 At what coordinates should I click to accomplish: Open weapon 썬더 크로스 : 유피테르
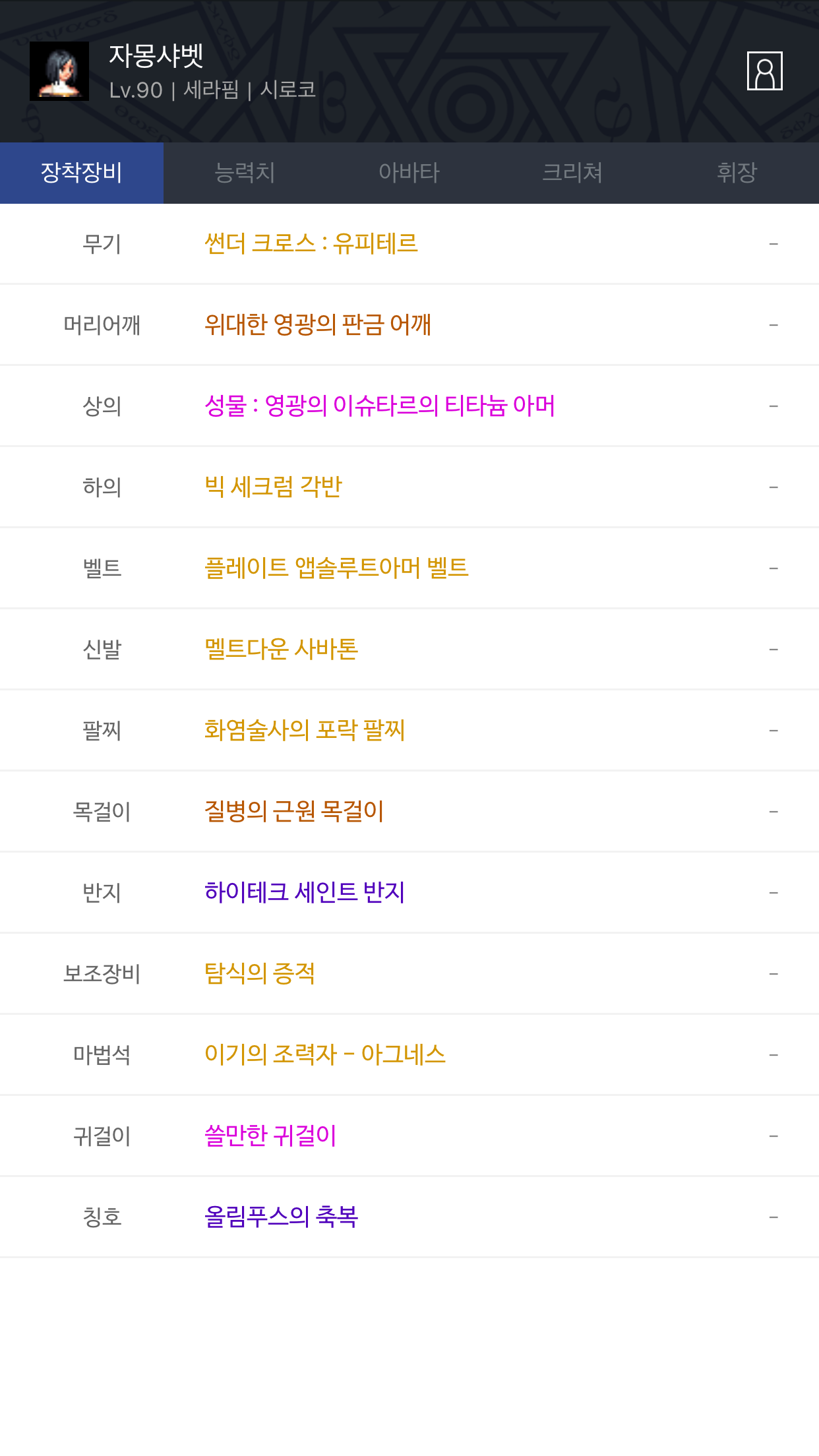click(x=311, y=243)
